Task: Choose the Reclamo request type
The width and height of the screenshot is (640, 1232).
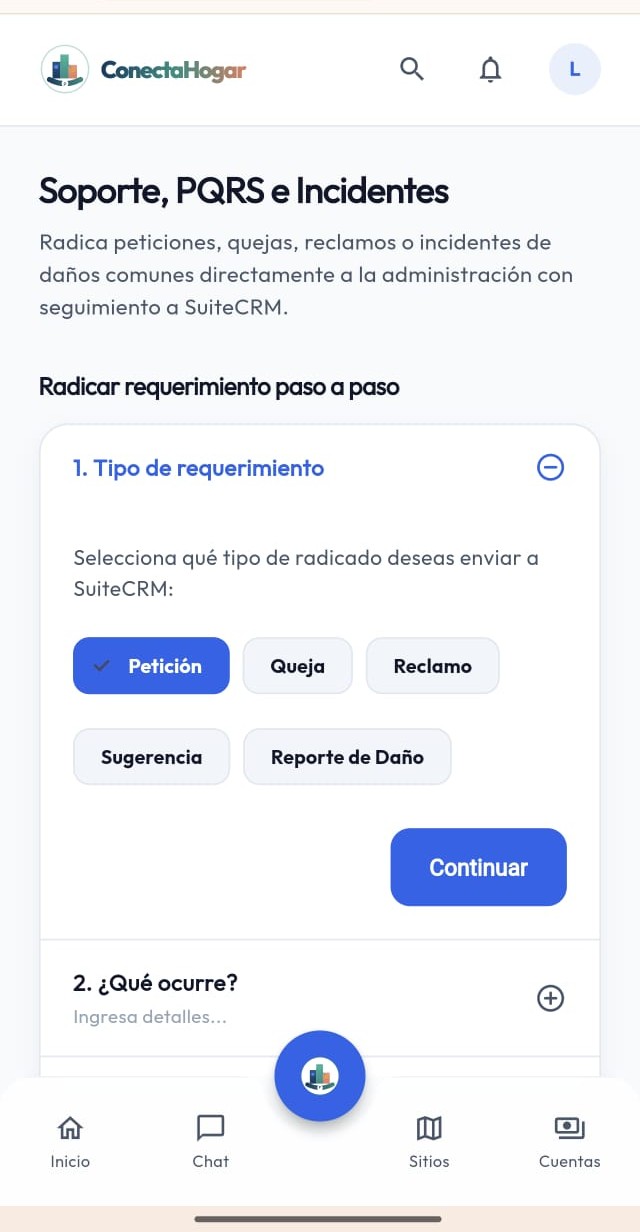Action: [433, 666]
